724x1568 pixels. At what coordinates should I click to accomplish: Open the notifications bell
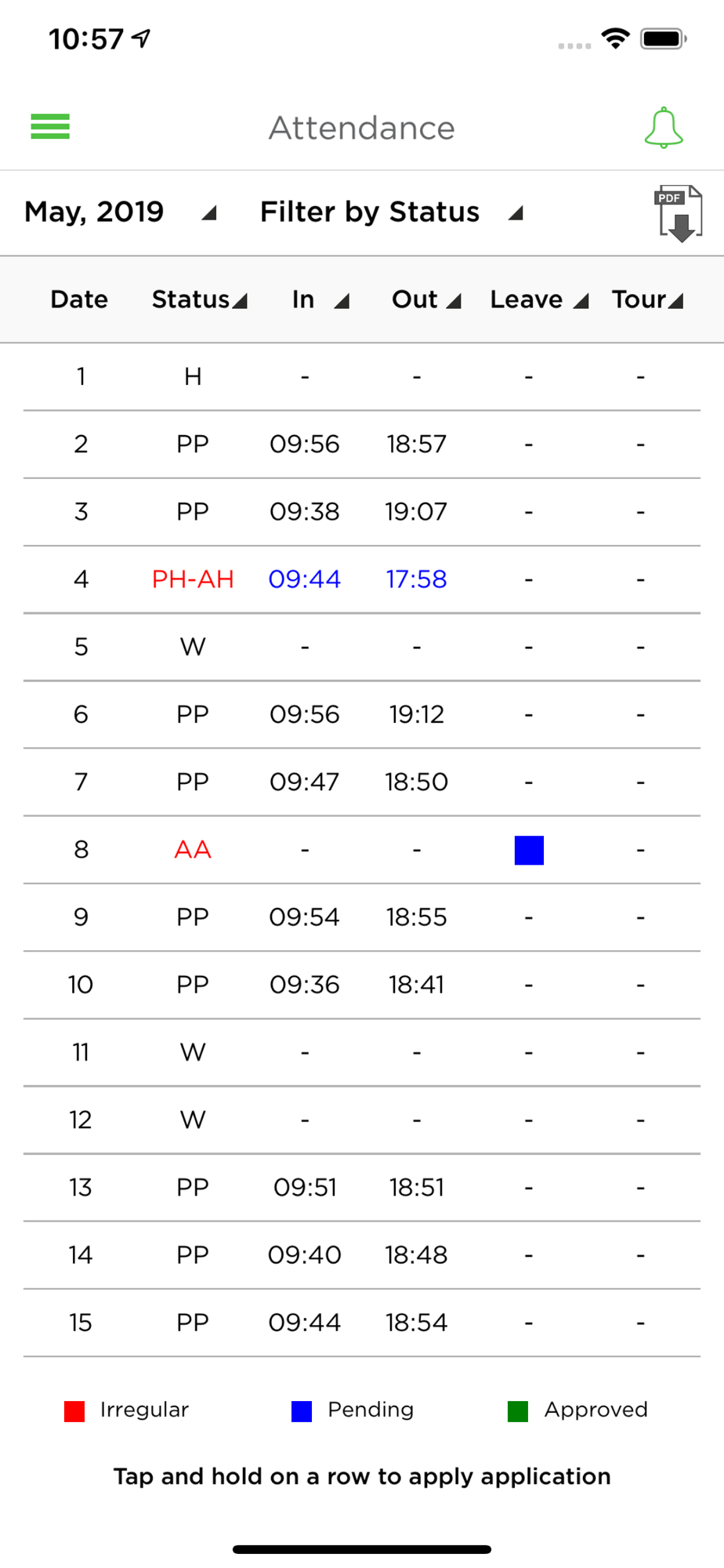coord(664,128)
